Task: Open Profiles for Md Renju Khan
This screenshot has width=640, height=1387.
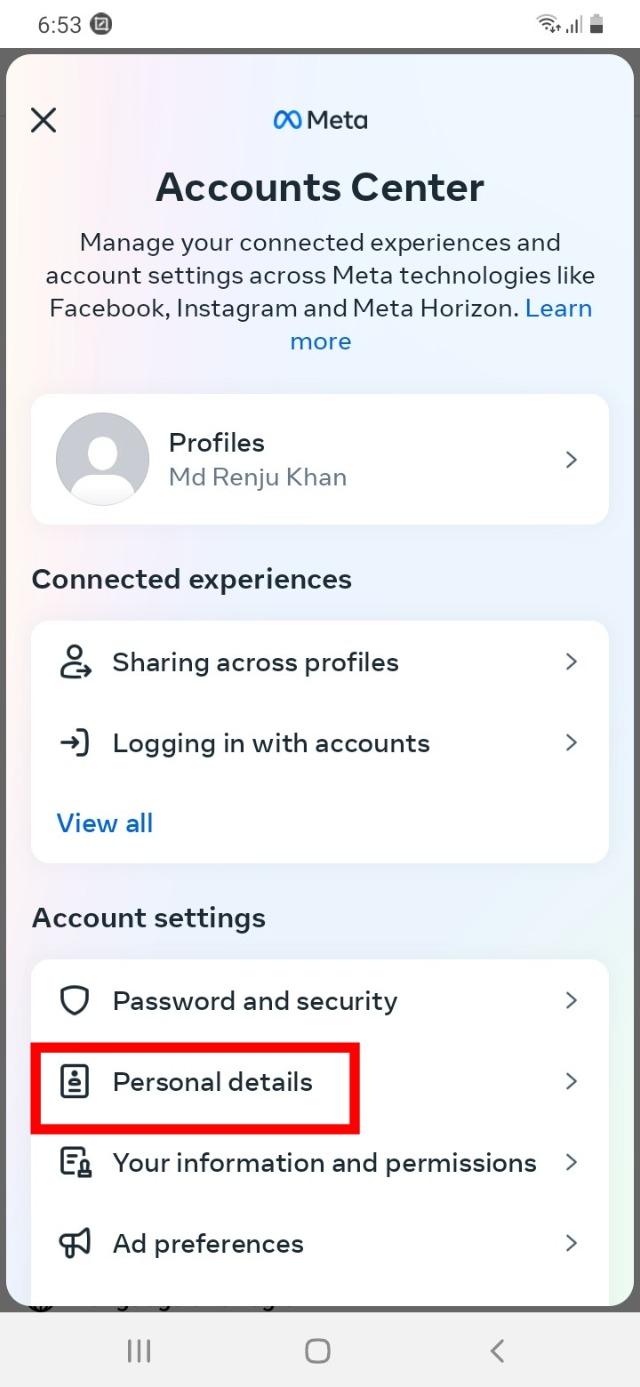Action: (x=320, y=459)
